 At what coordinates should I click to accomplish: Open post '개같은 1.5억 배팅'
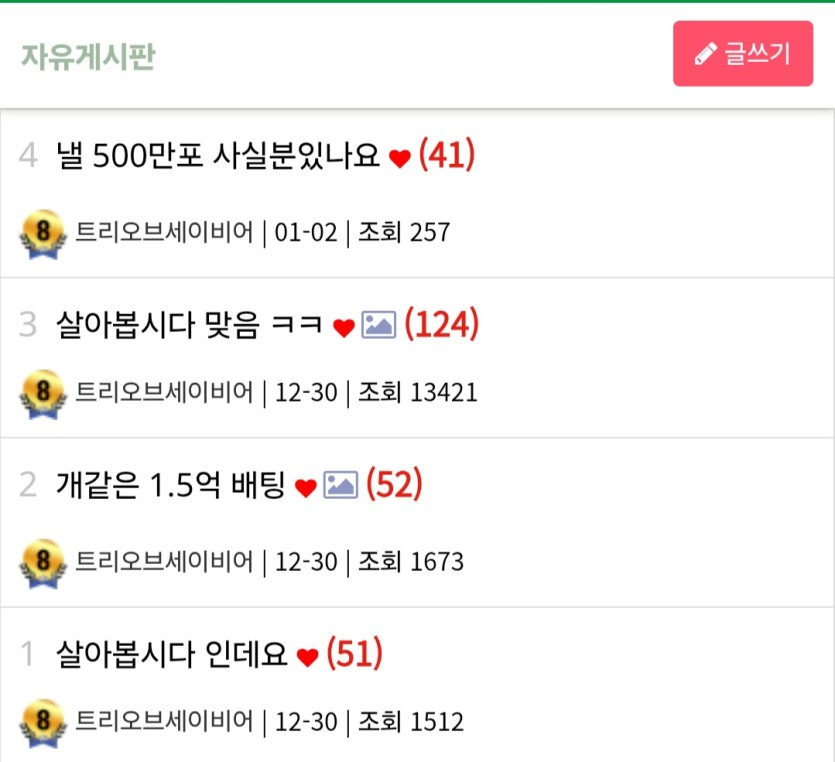click(x=170, y=485)
